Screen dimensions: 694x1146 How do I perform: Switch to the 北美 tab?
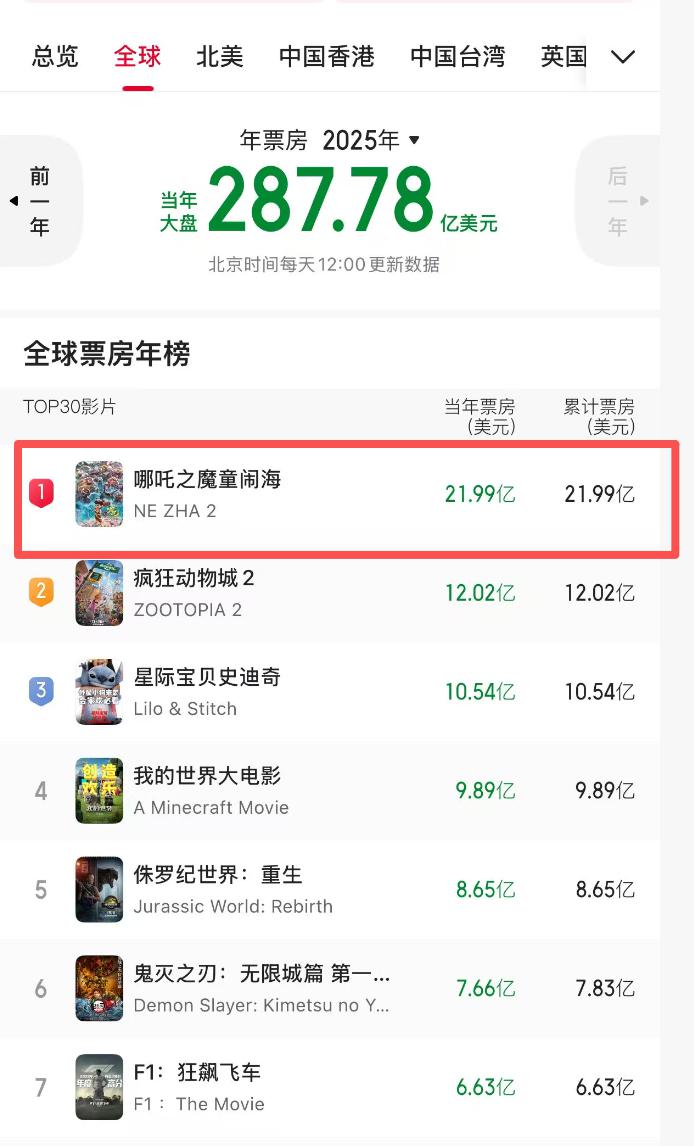[219, 57]
